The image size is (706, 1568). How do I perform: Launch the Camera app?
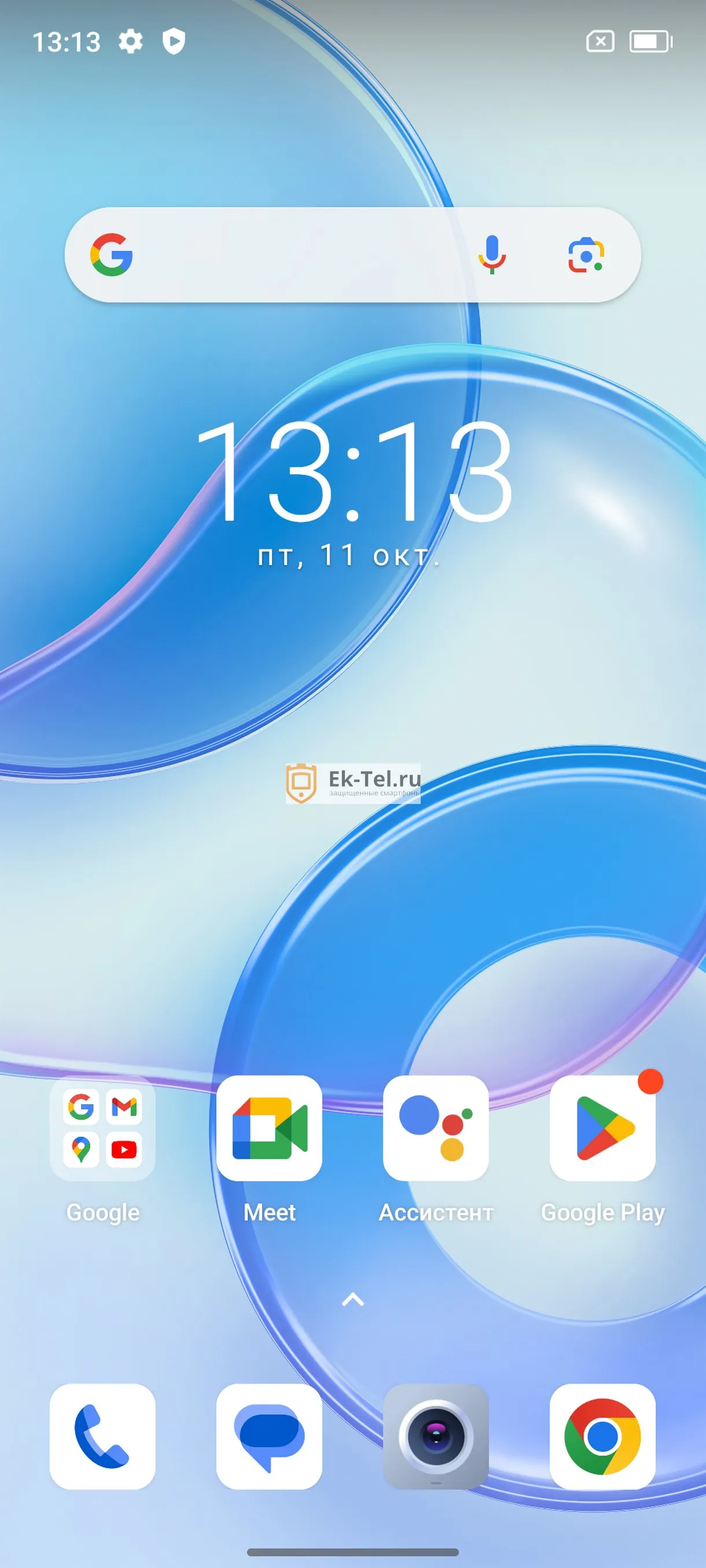(436, 1436)
